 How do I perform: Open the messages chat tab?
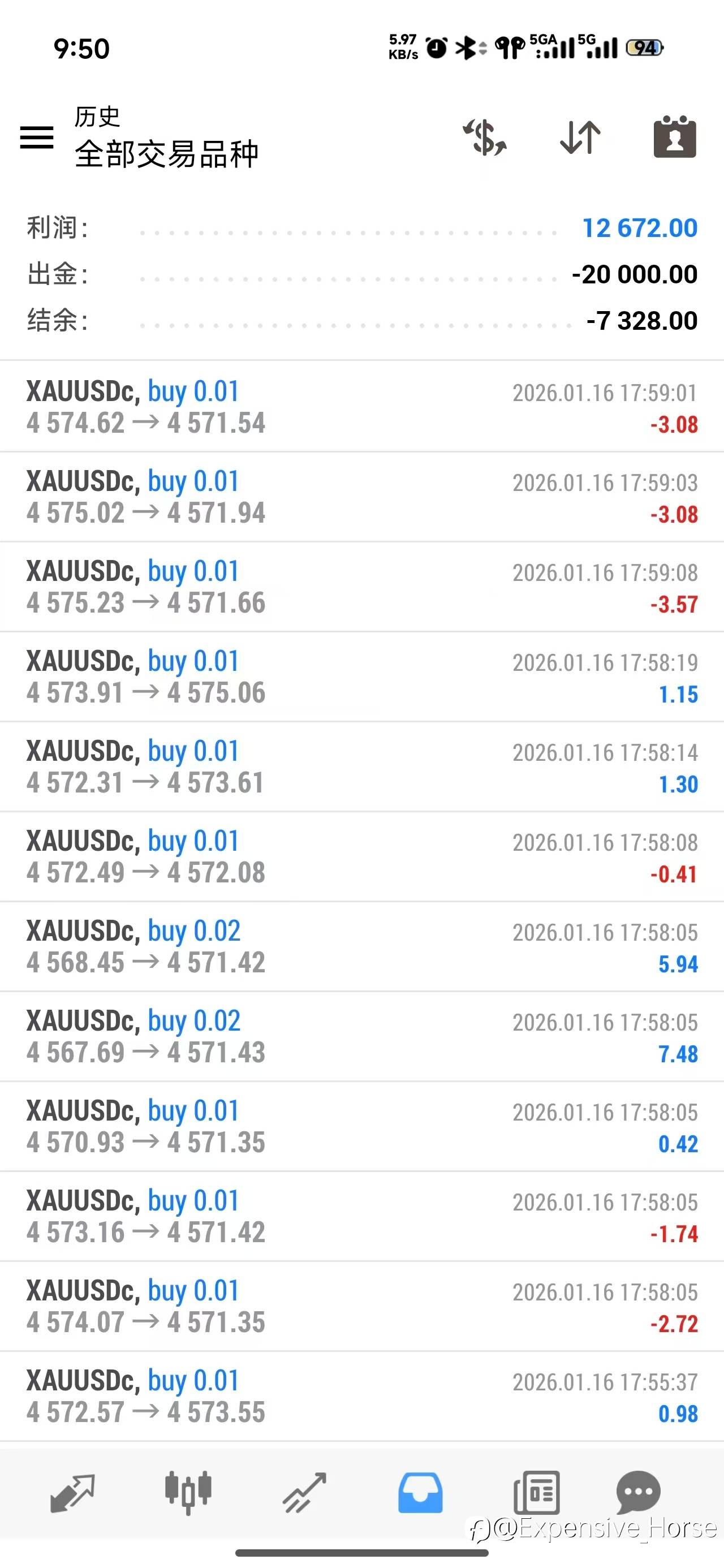(638, 1492)
